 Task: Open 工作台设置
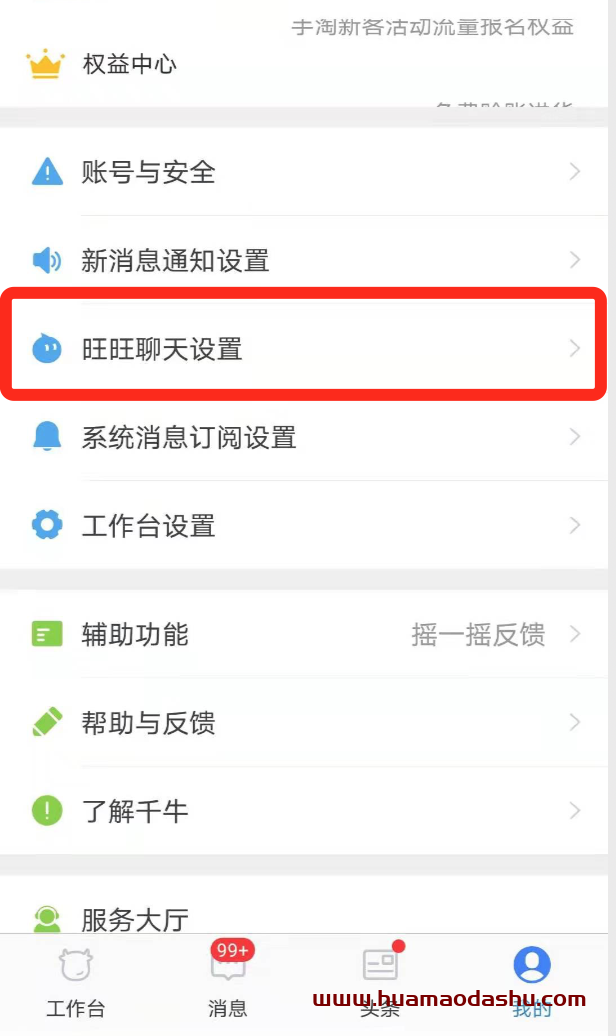pos(304,525)
